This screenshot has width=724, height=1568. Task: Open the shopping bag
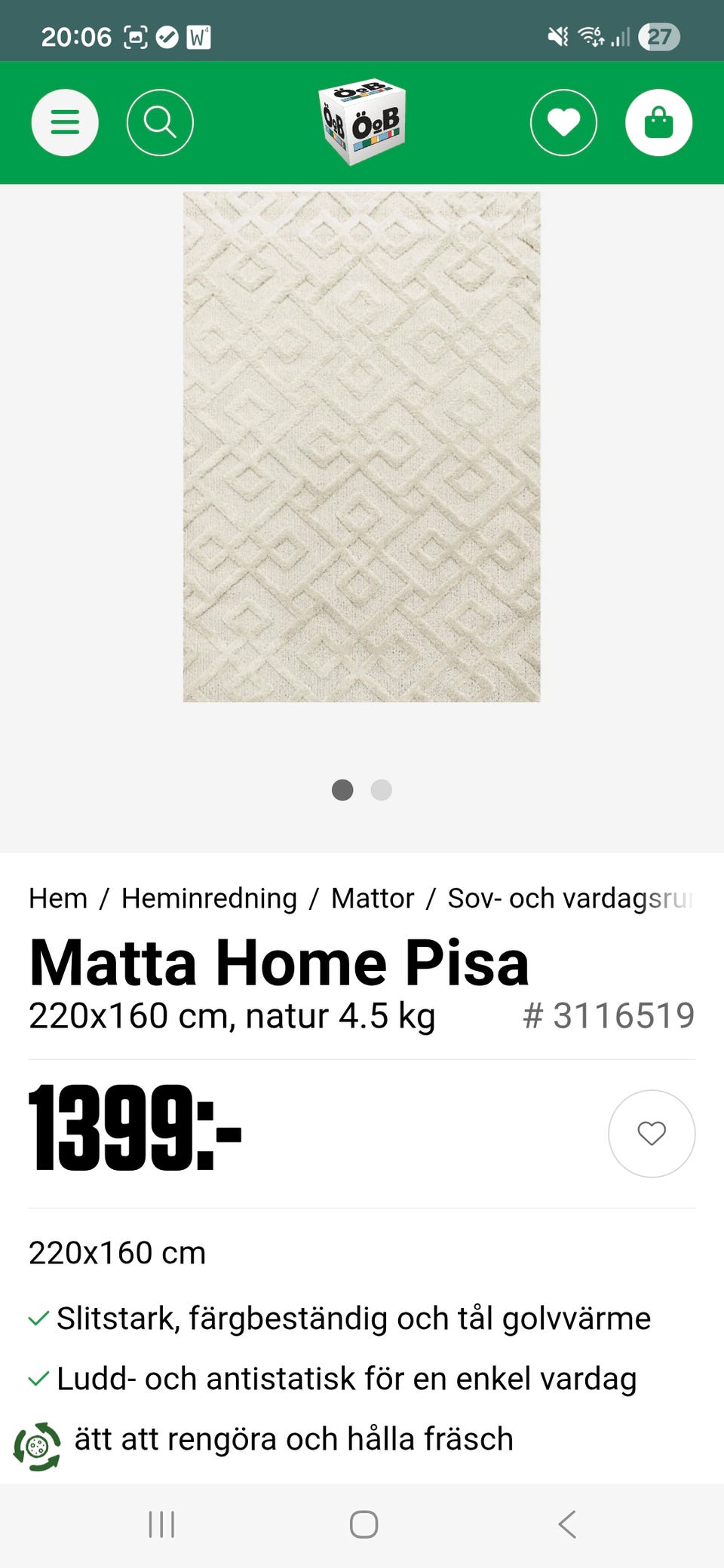click(659, 122)
